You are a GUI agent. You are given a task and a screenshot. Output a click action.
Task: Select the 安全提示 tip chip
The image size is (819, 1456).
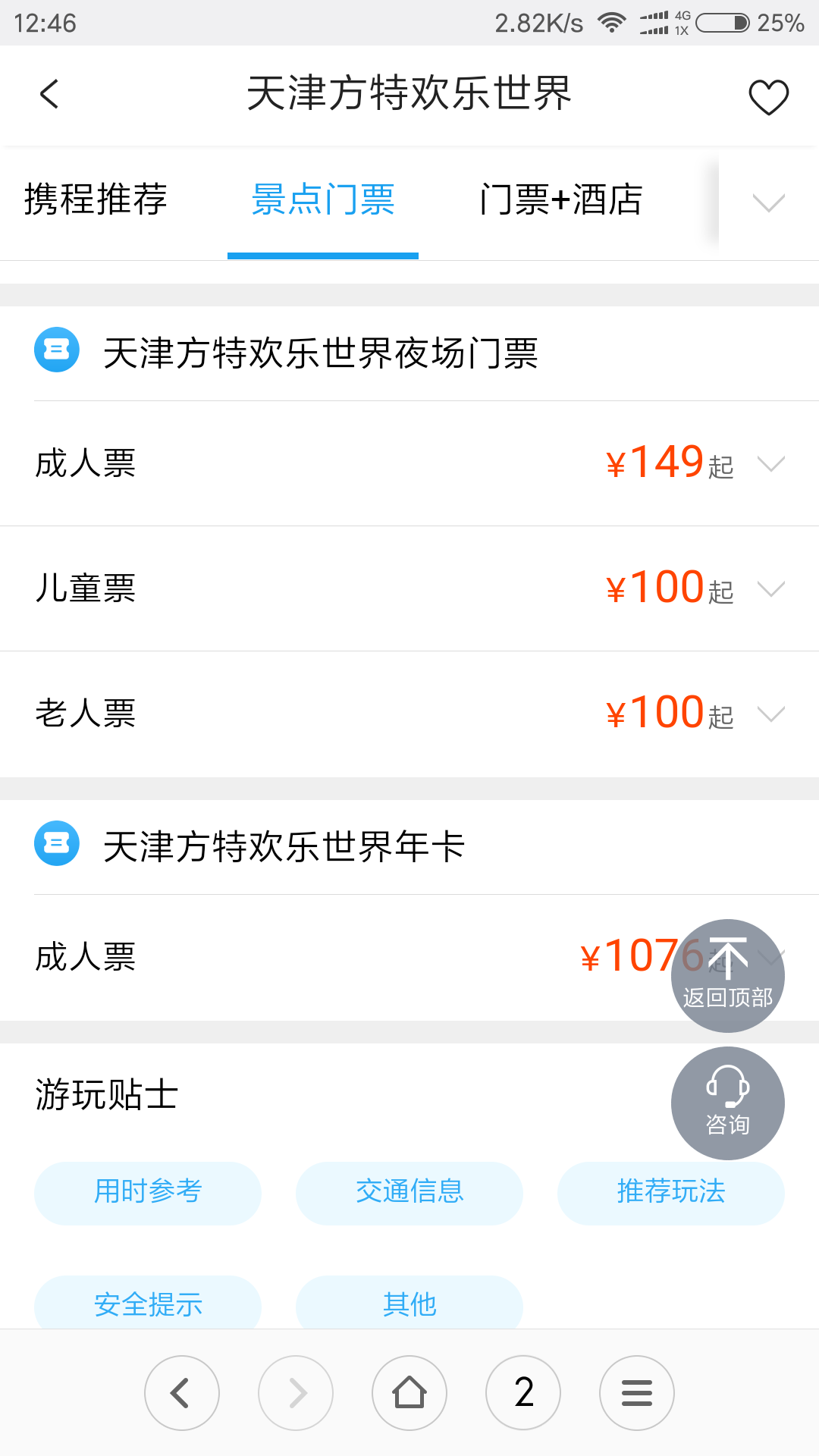pyautogui.click(x=148, y=1302)
